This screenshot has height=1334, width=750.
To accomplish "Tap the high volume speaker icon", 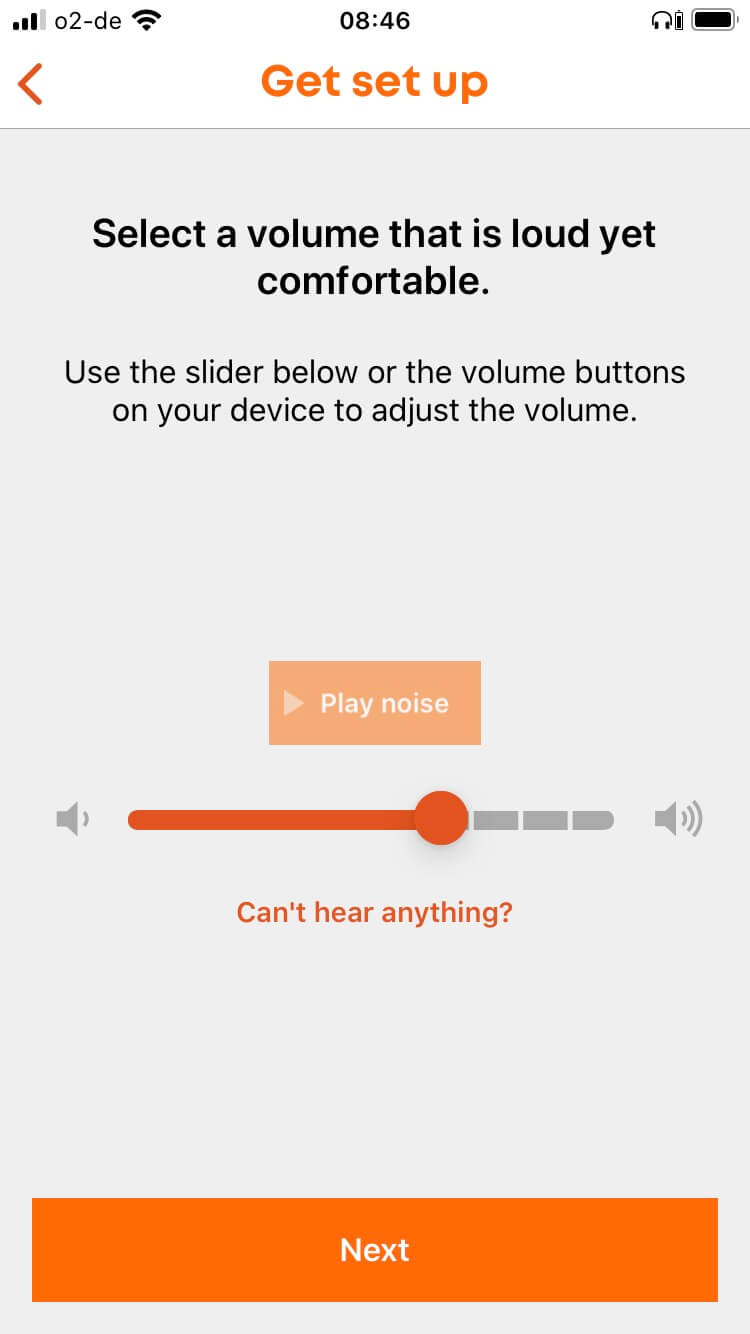I will [678, 820].
